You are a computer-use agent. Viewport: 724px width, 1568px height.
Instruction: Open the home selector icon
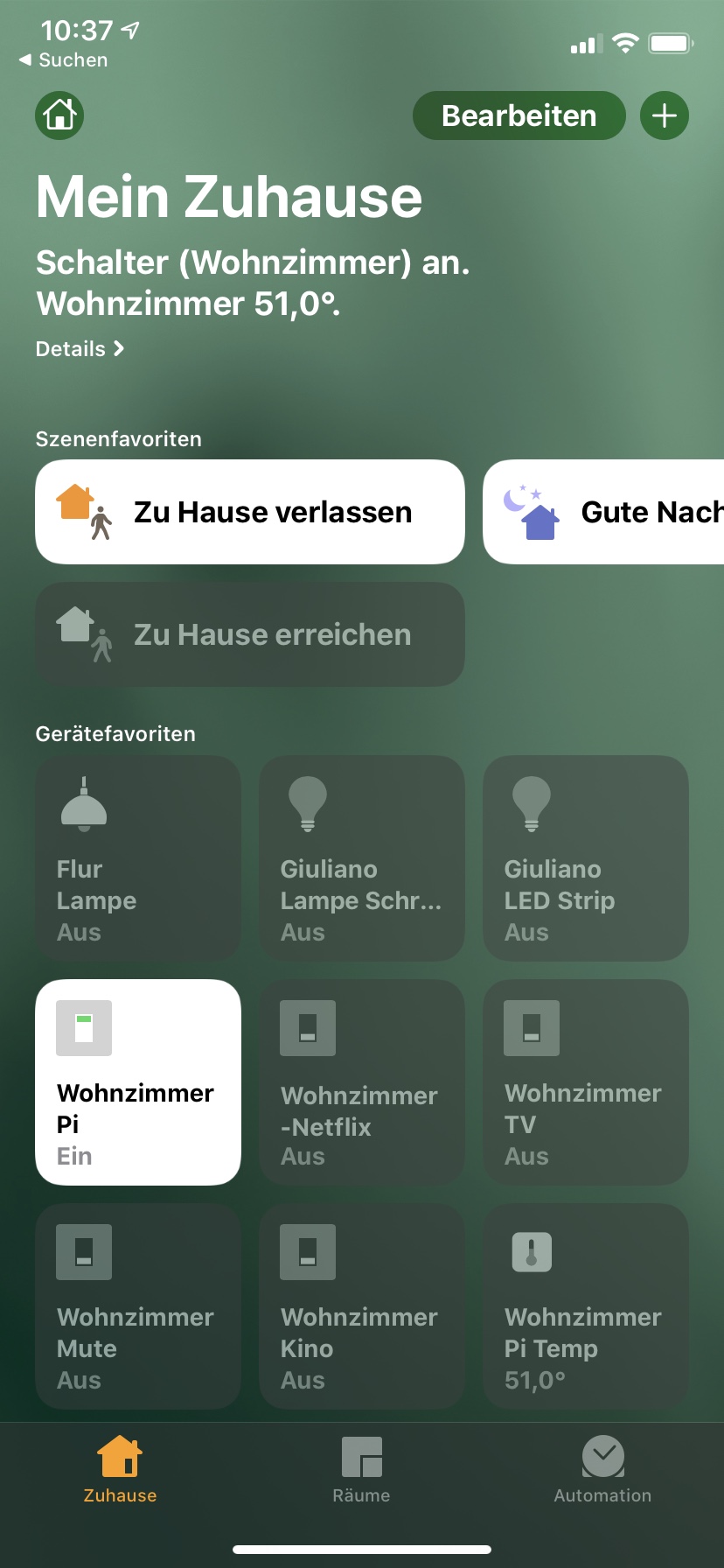[x=59, y=115]
